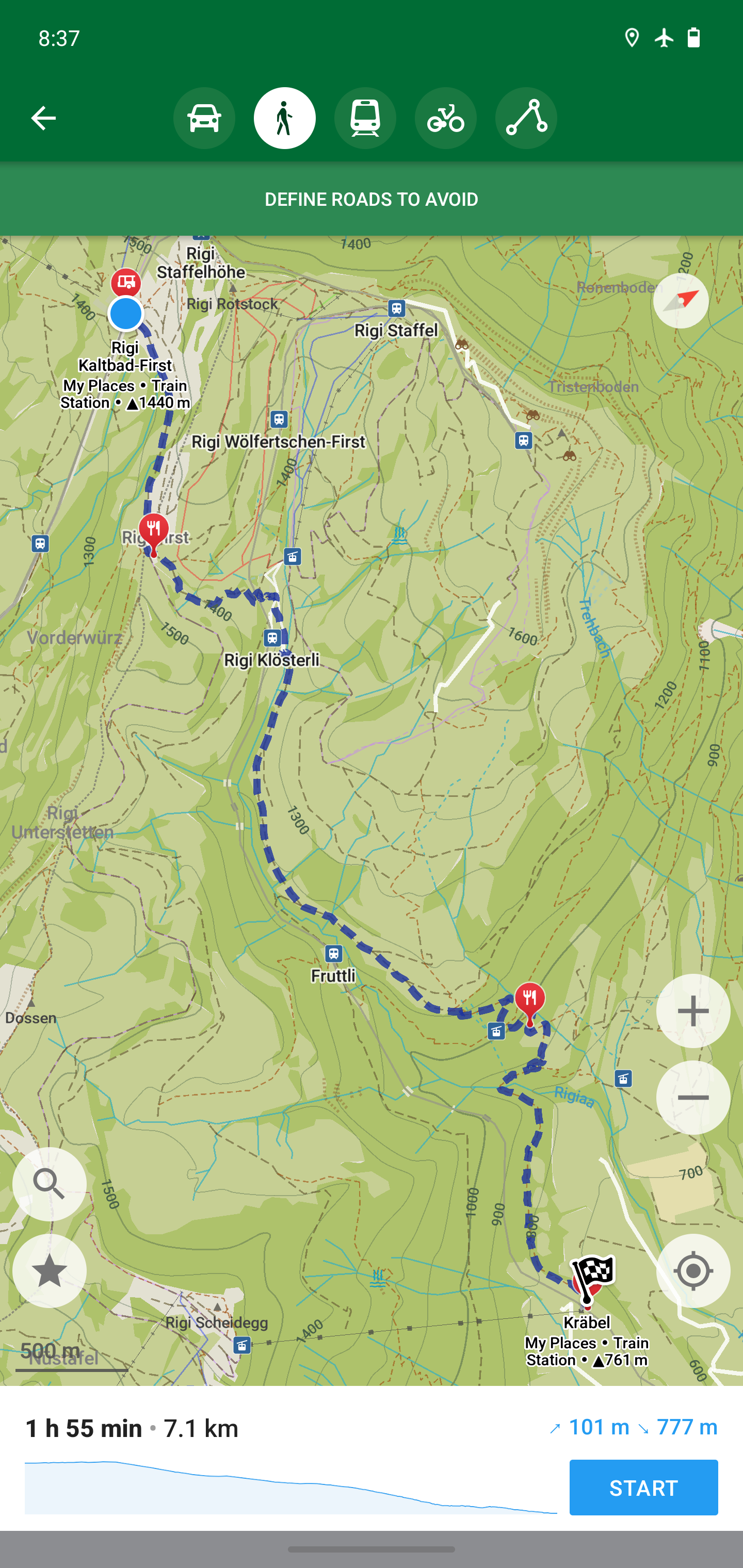Go back with the arrow button
Image resolution: width=743 pixels, height=1568 pixels.
pyautogui.click(x=43, y=118)
